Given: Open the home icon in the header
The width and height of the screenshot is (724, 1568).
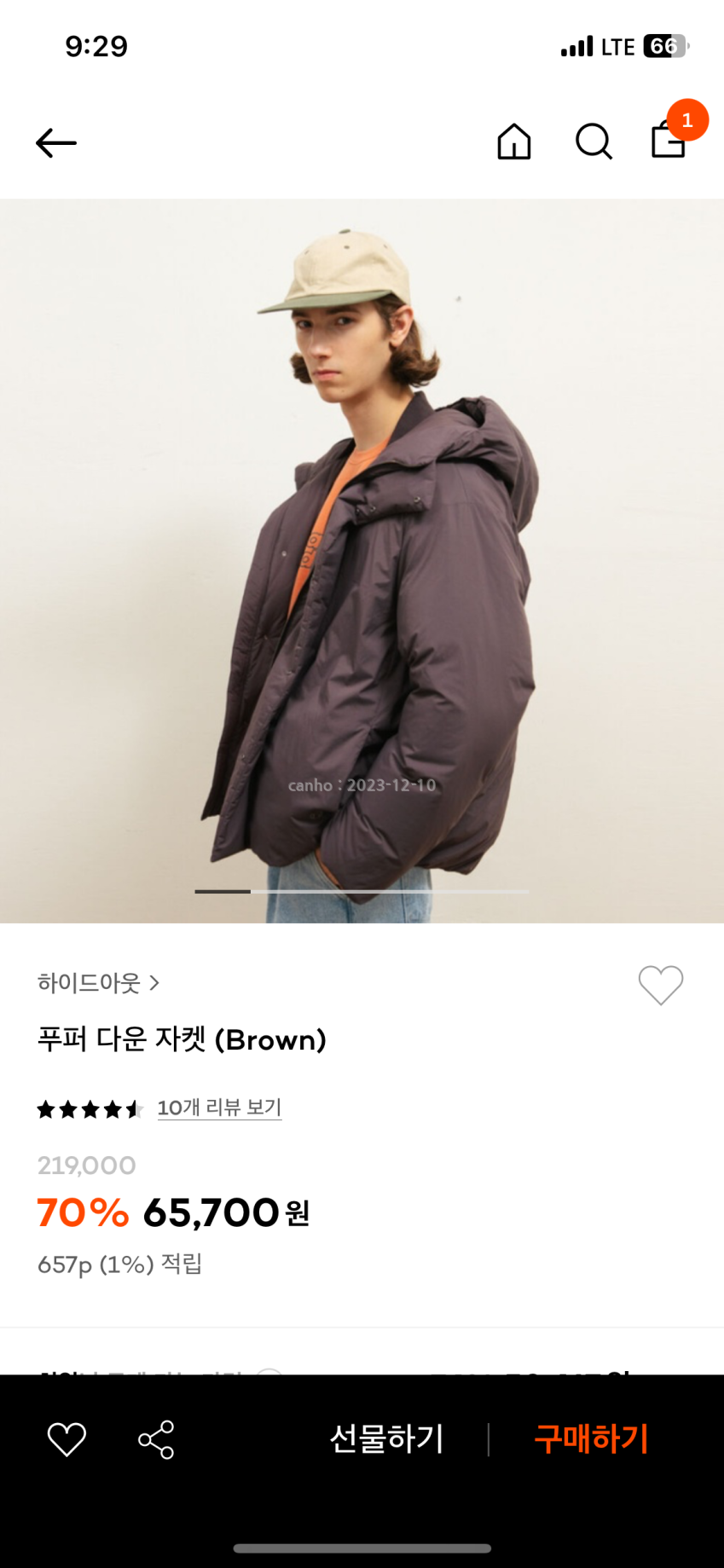Looking at the screenshot, I should point(513,142).
